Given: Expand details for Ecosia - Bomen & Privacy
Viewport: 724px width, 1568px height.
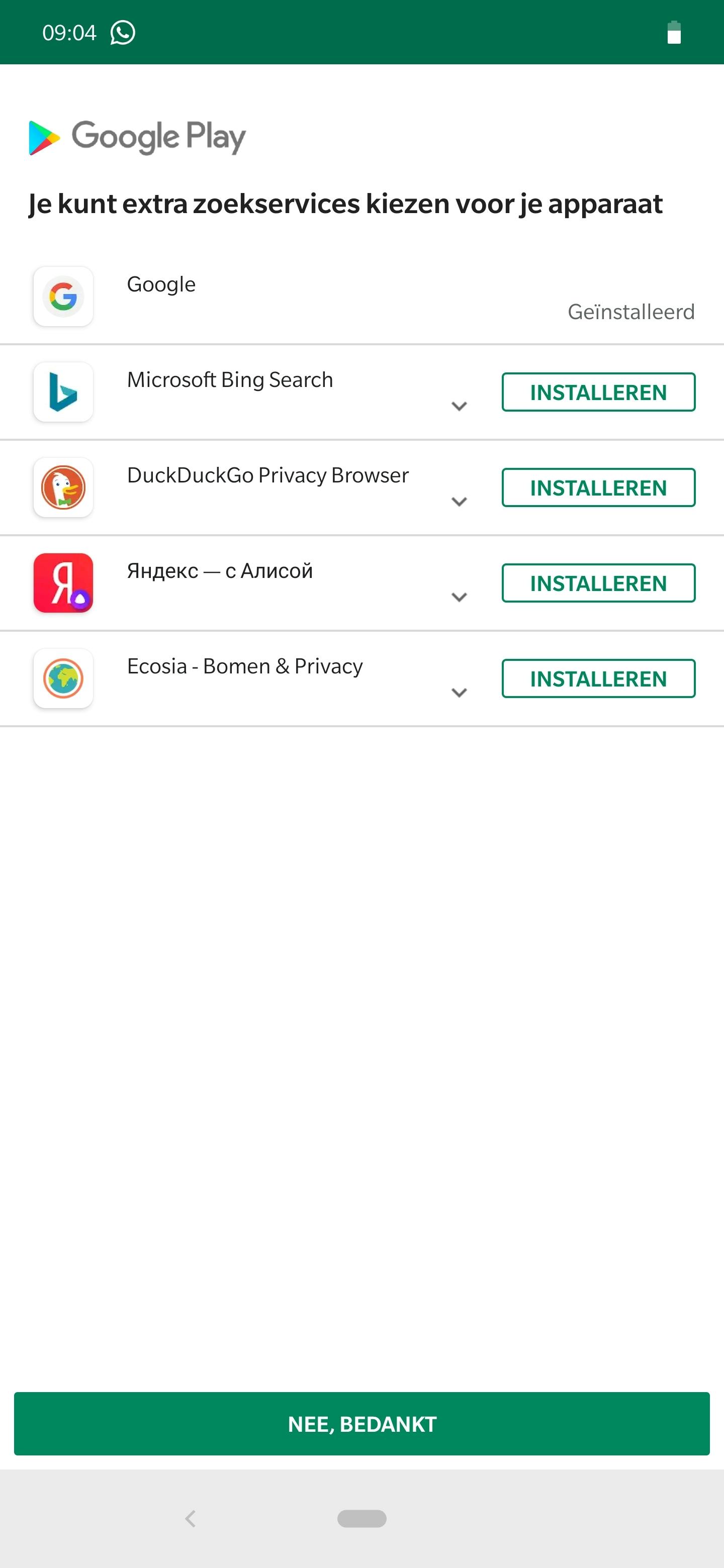Looking at the screenshot, I should pos(459,692).
